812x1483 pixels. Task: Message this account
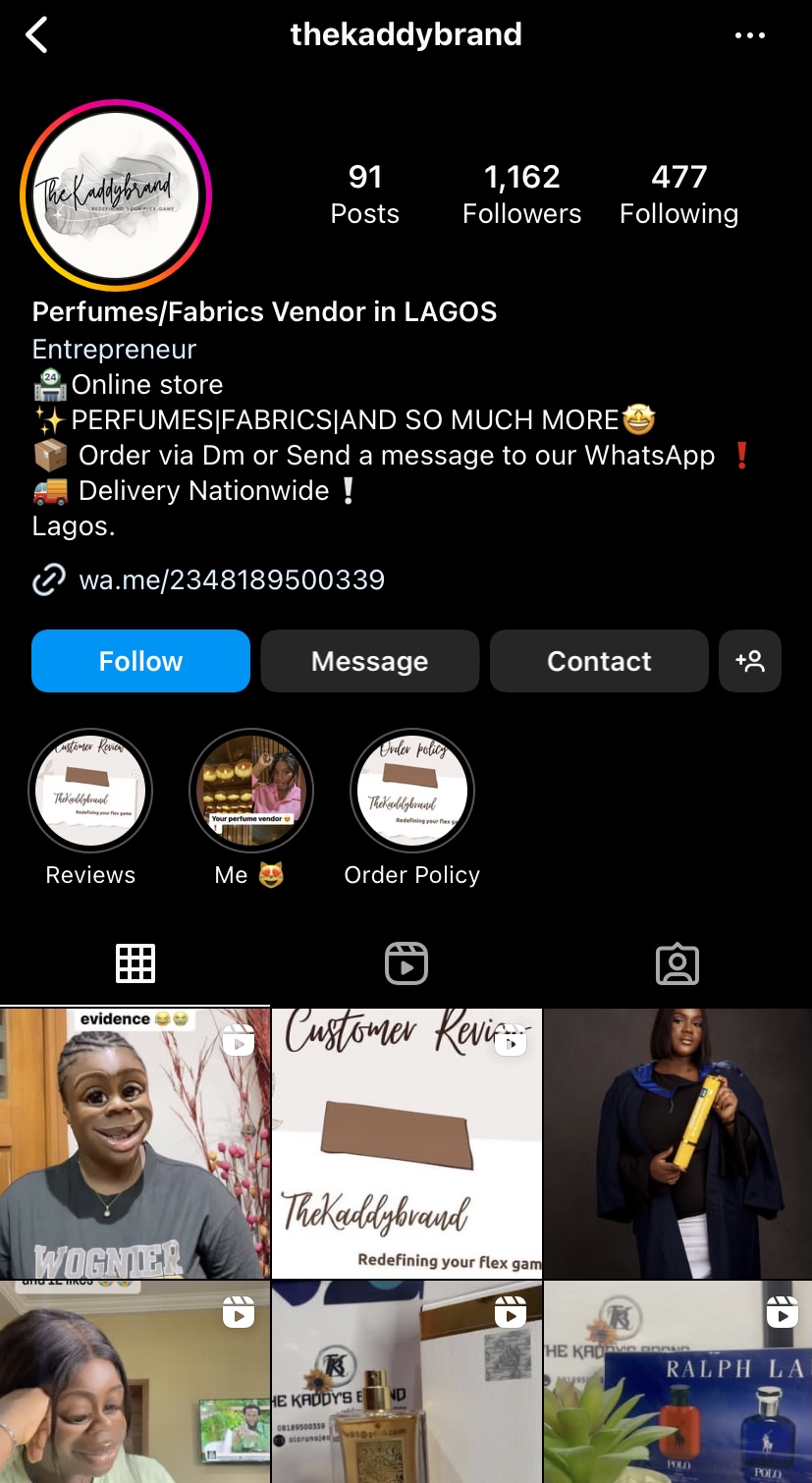point(369,661)
